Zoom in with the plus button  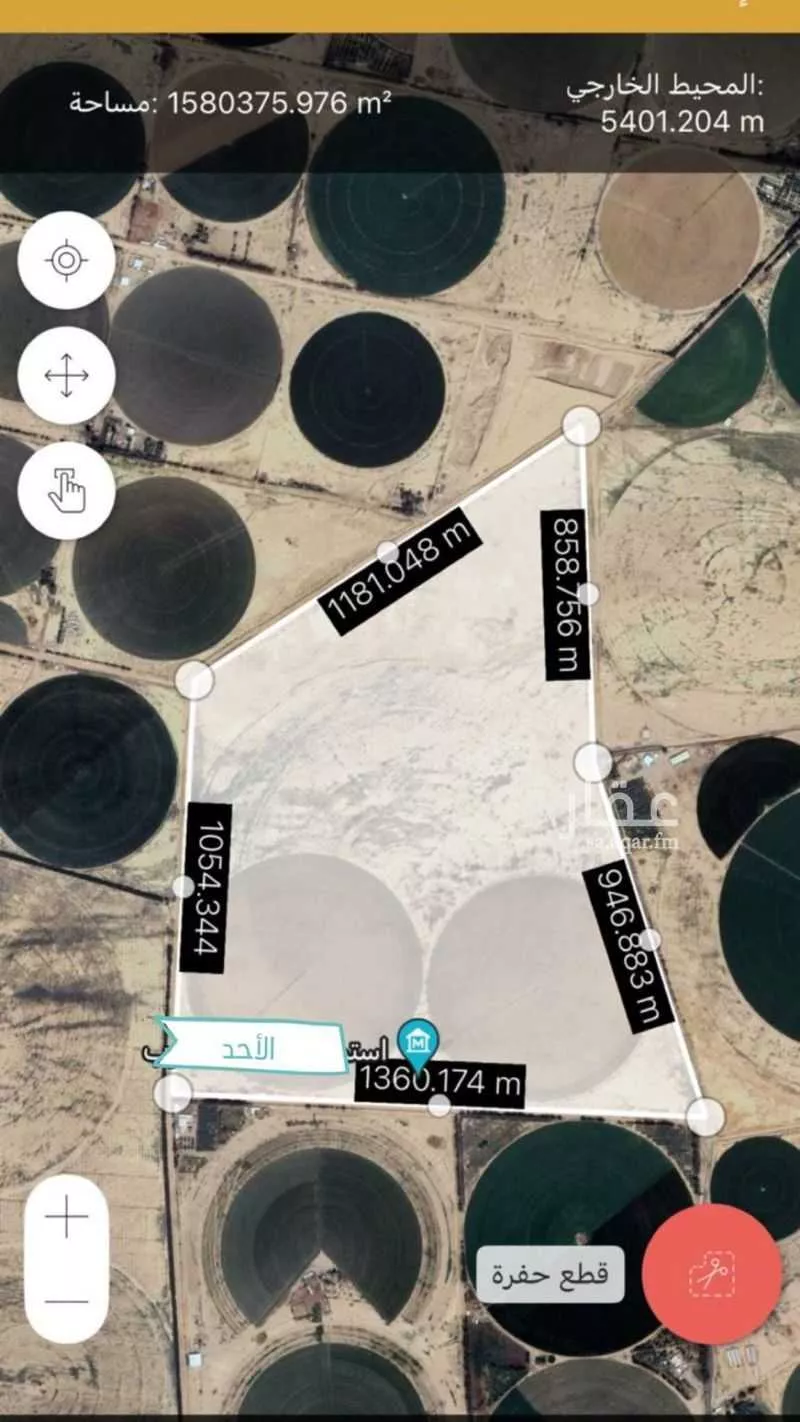[66, 1217]
